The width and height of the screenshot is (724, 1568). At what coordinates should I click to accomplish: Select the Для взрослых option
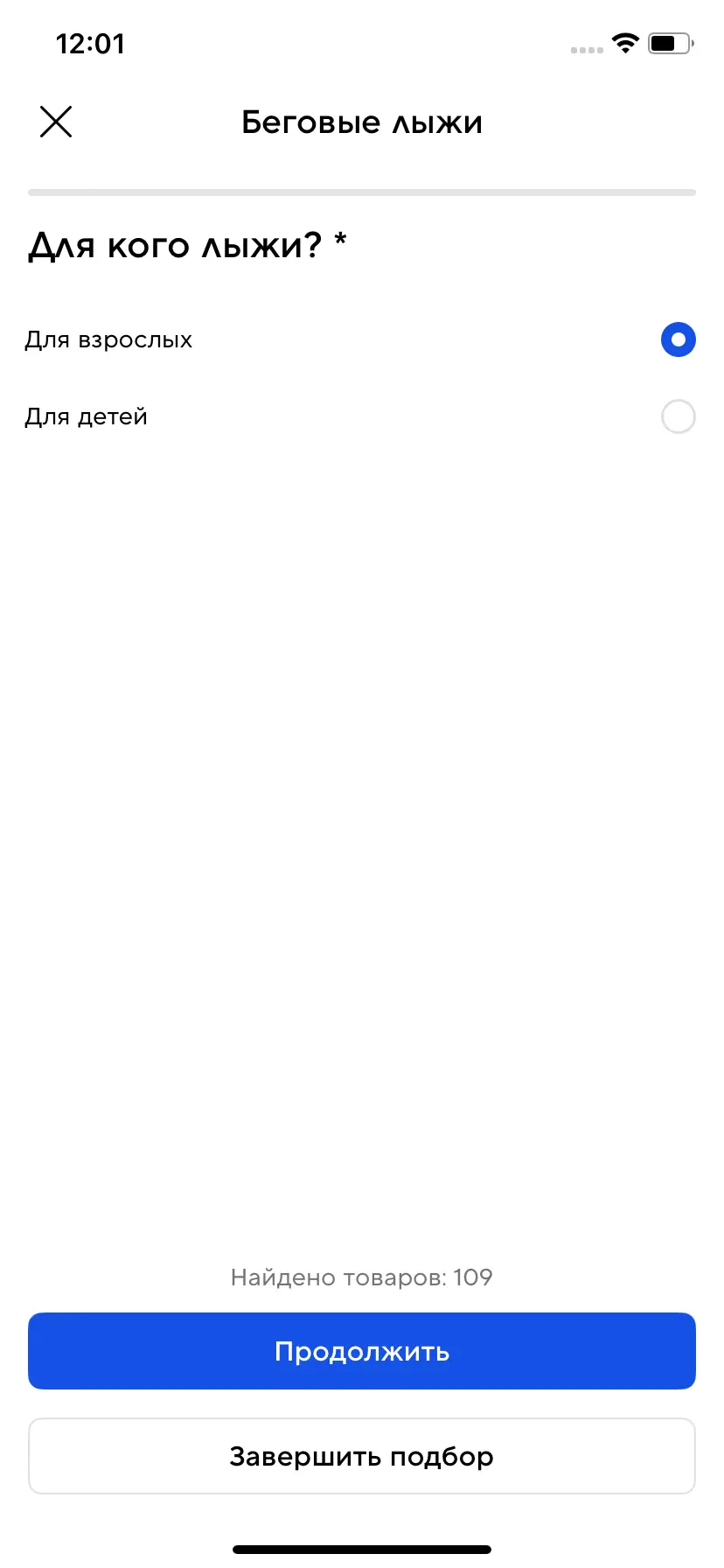(678, 339)
